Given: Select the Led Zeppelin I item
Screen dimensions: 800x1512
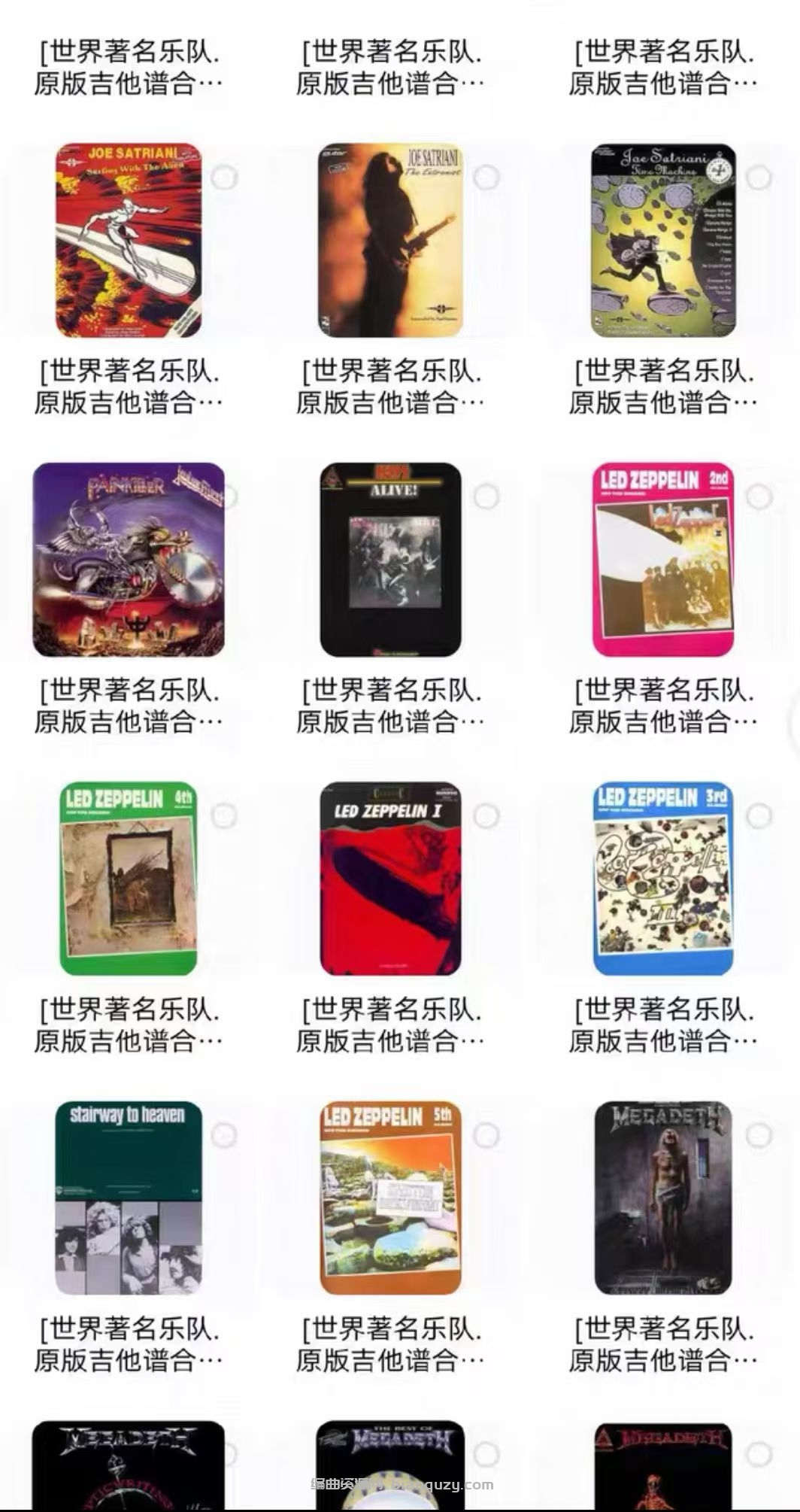Looking at the screenshot, I should point(486,815).
